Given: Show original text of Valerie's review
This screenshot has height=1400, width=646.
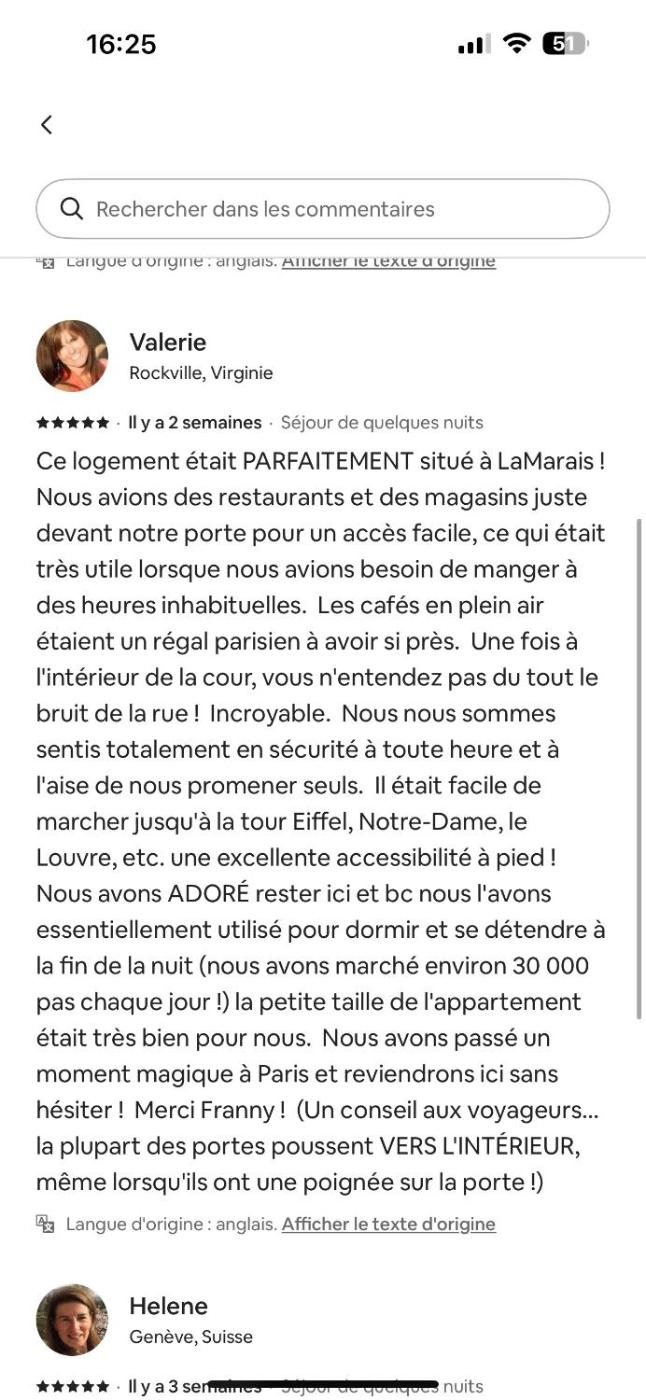Looking at the screenshot, I should 388,1224.
